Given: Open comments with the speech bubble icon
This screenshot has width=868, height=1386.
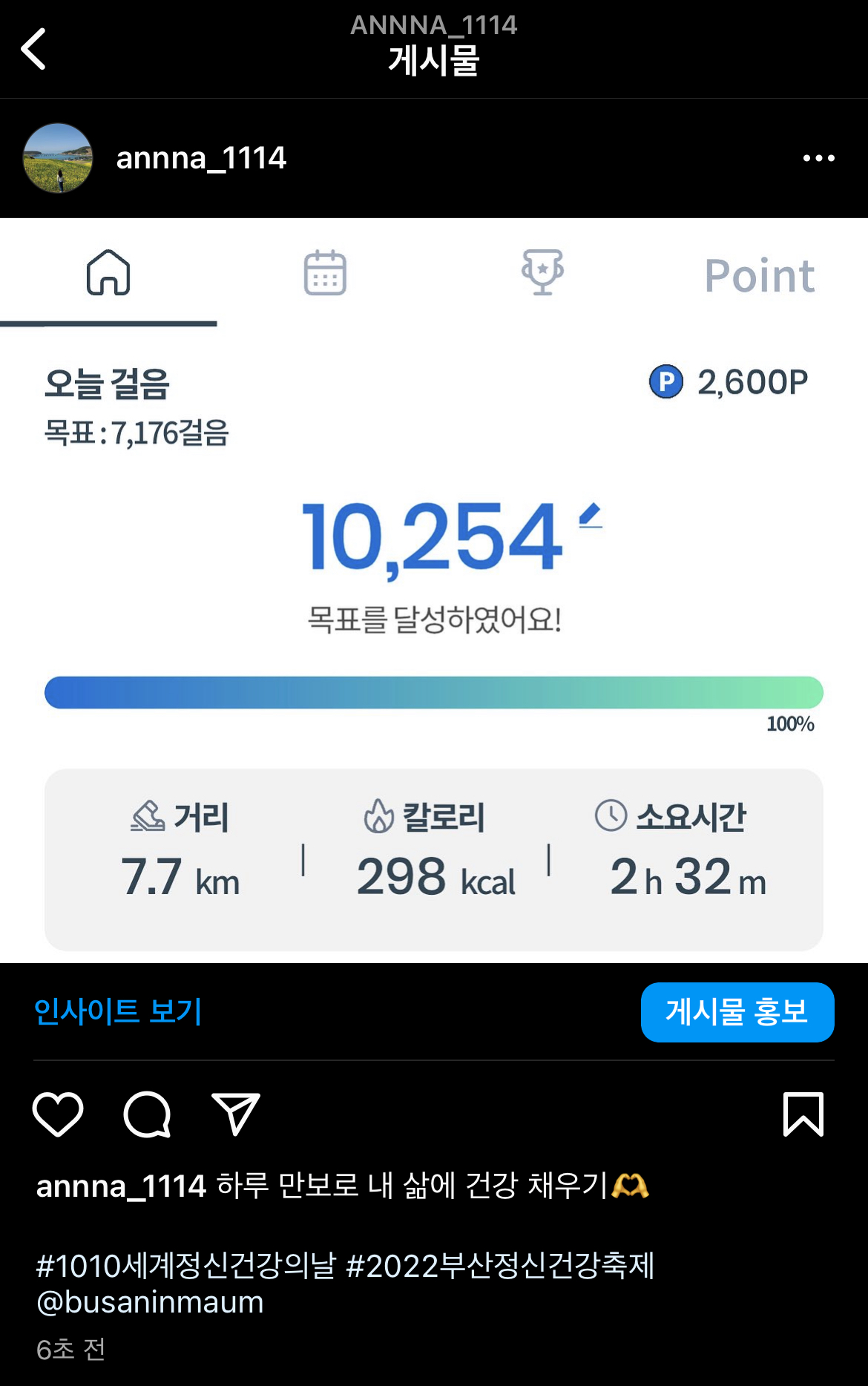Looking at the screenshot, I should coord(147,1114).
